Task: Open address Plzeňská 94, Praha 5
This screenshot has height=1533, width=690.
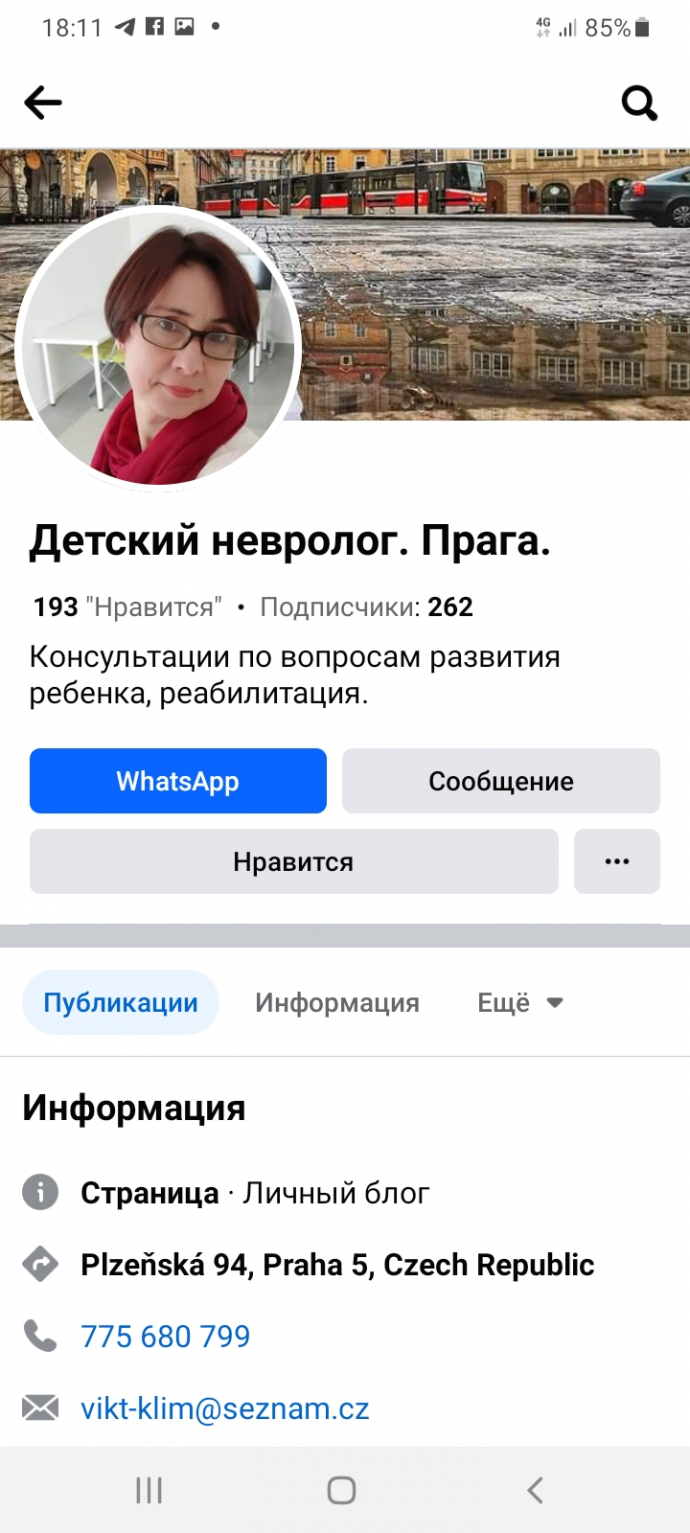Action: click(337, 1265)
